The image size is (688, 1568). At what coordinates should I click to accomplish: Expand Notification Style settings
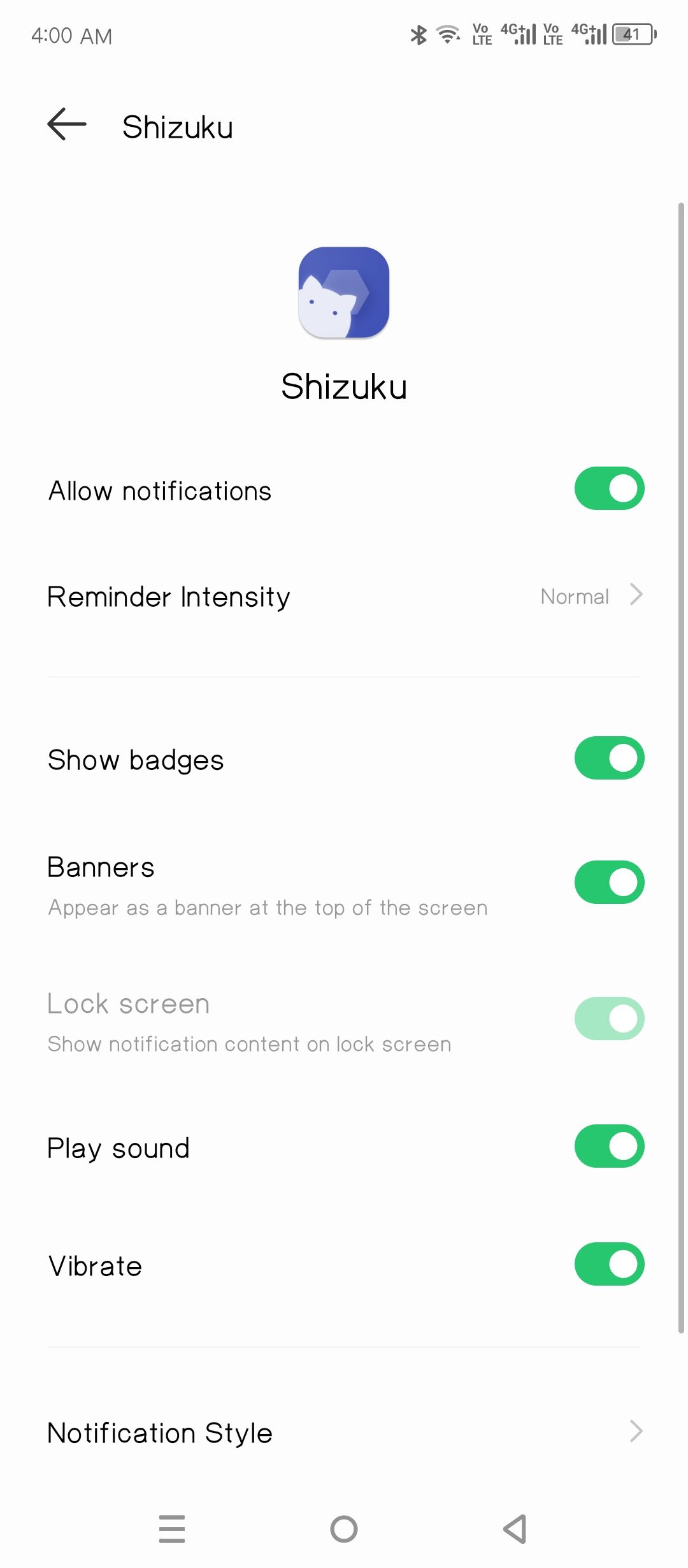(x=344, y=1432)
